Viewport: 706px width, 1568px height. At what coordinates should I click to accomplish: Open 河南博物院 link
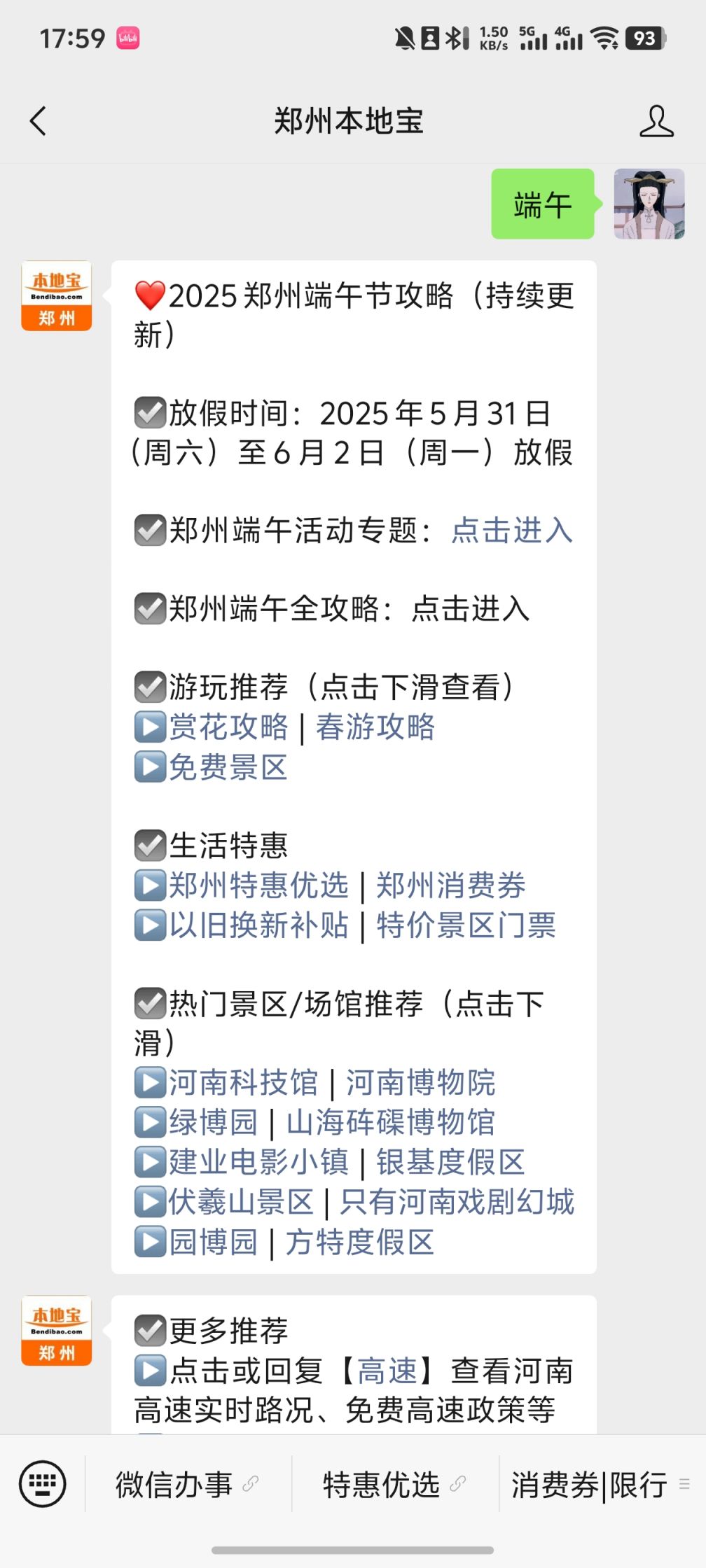click(x=421, y=1082)
